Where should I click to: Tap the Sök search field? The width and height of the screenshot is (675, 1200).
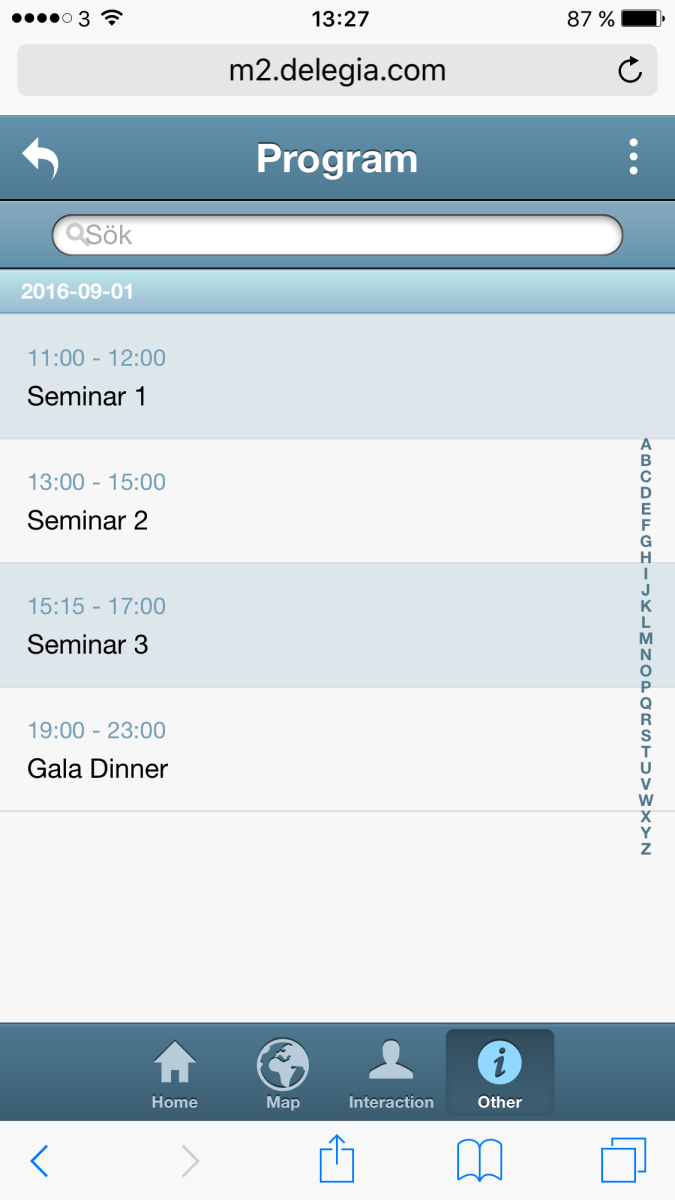pyautogui.click(x=337, y=235)
